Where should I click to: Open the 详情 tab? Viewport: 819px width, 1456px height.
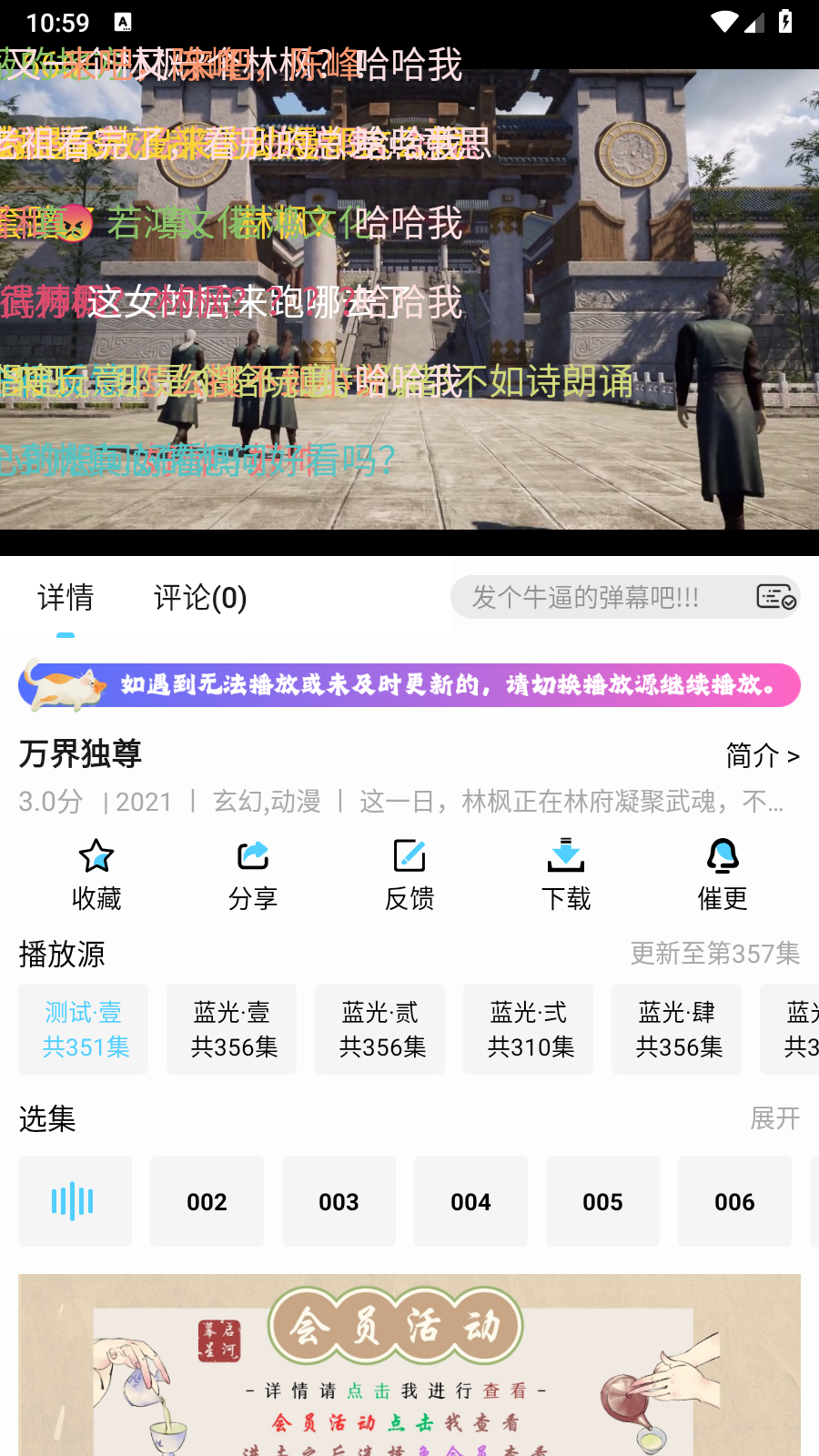[66, 598]
